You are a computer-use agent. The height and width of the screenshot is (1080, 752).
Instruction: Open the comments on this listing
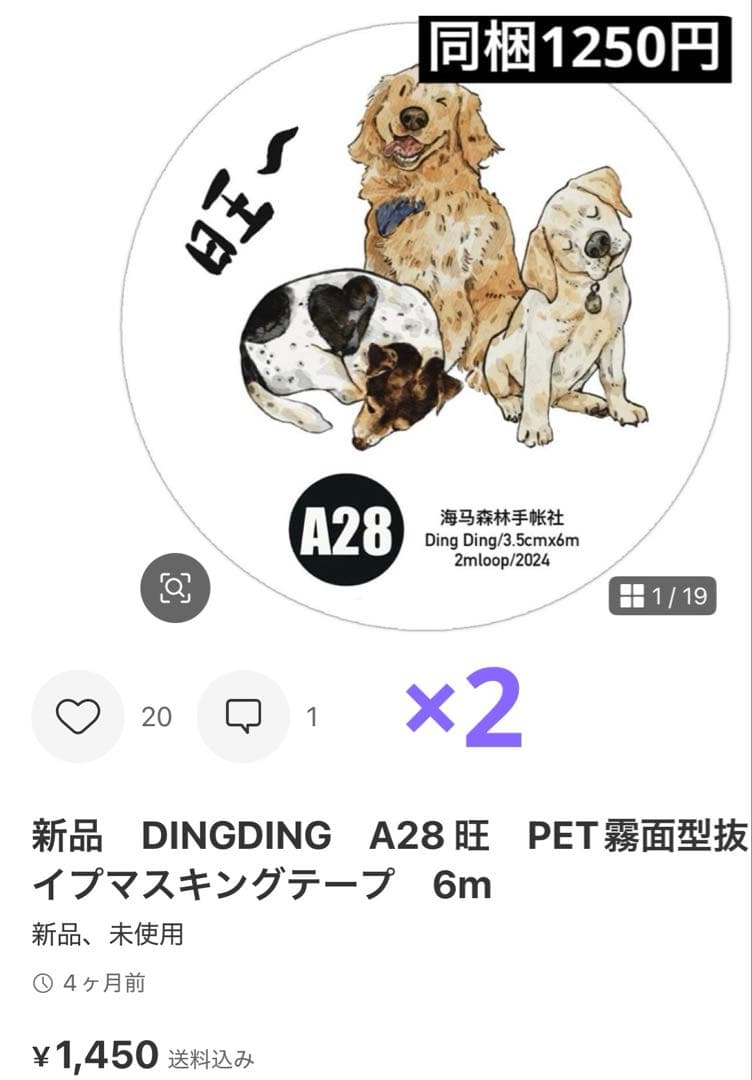243,716
